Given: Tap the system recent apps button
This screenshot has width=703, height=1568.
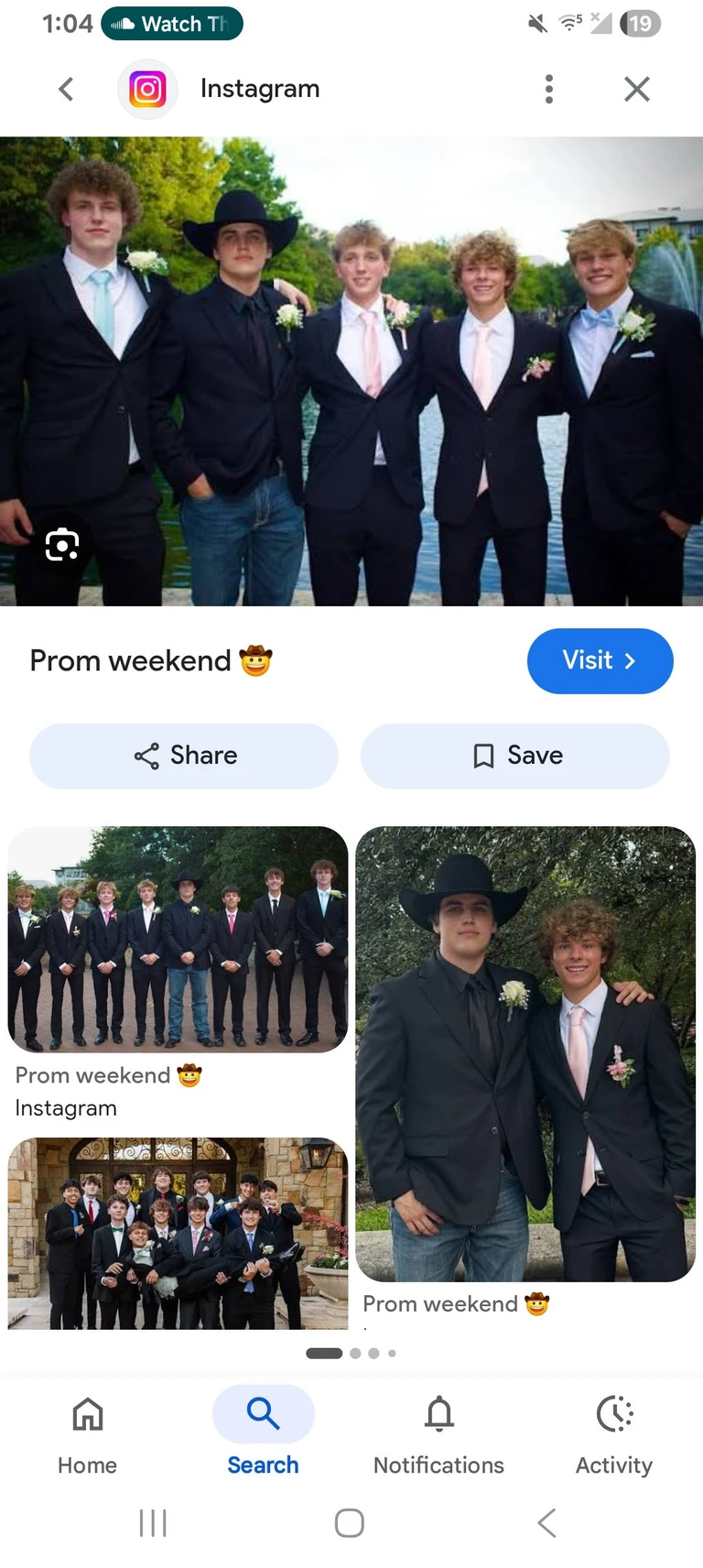Looking at the screenshot, I should [x=153, y=1523].
